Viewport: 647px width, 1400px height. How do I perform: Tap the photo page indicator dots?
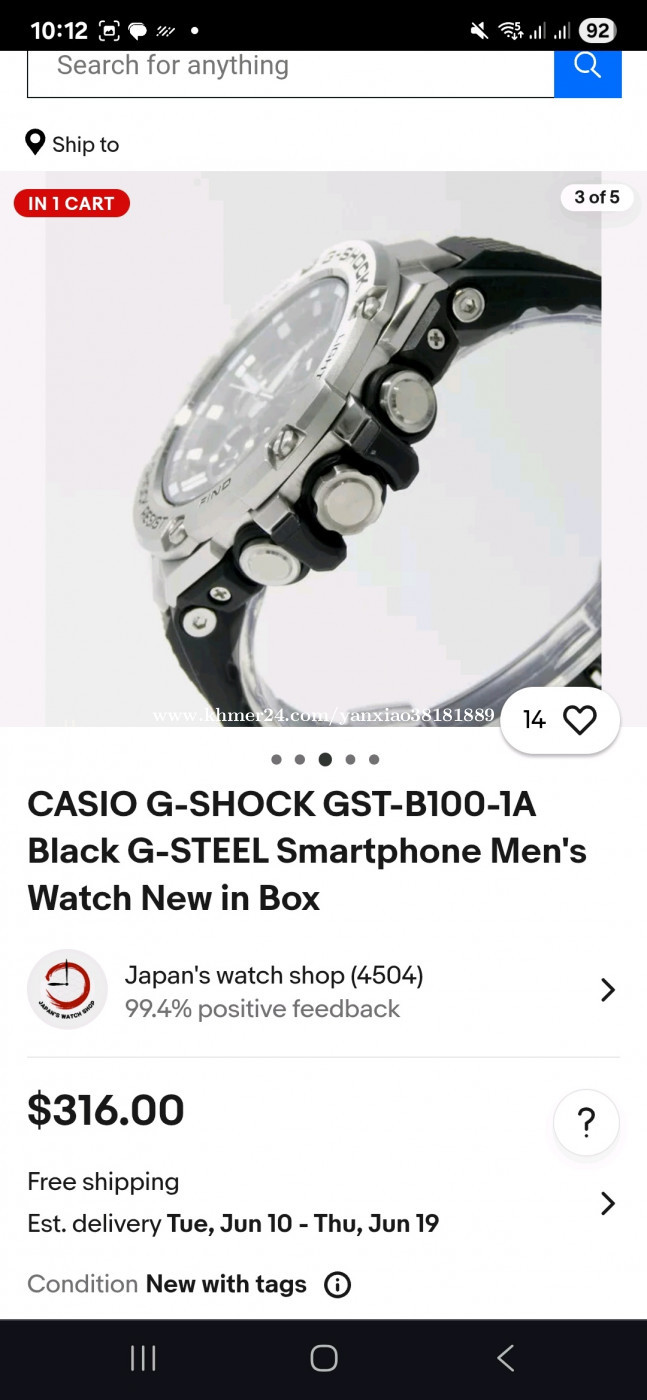tap(325, 759)
